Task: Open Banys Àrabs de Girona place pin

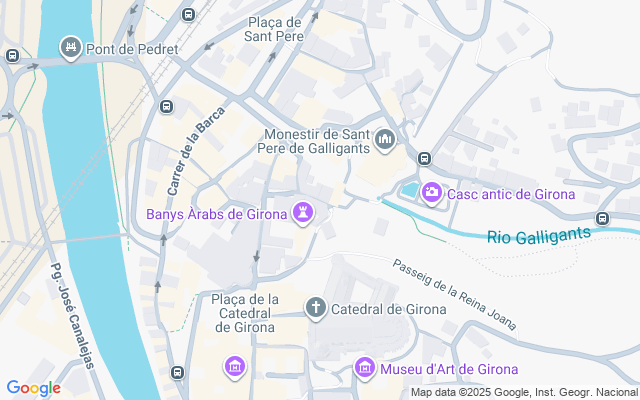Action: click(x=303, y=213)
